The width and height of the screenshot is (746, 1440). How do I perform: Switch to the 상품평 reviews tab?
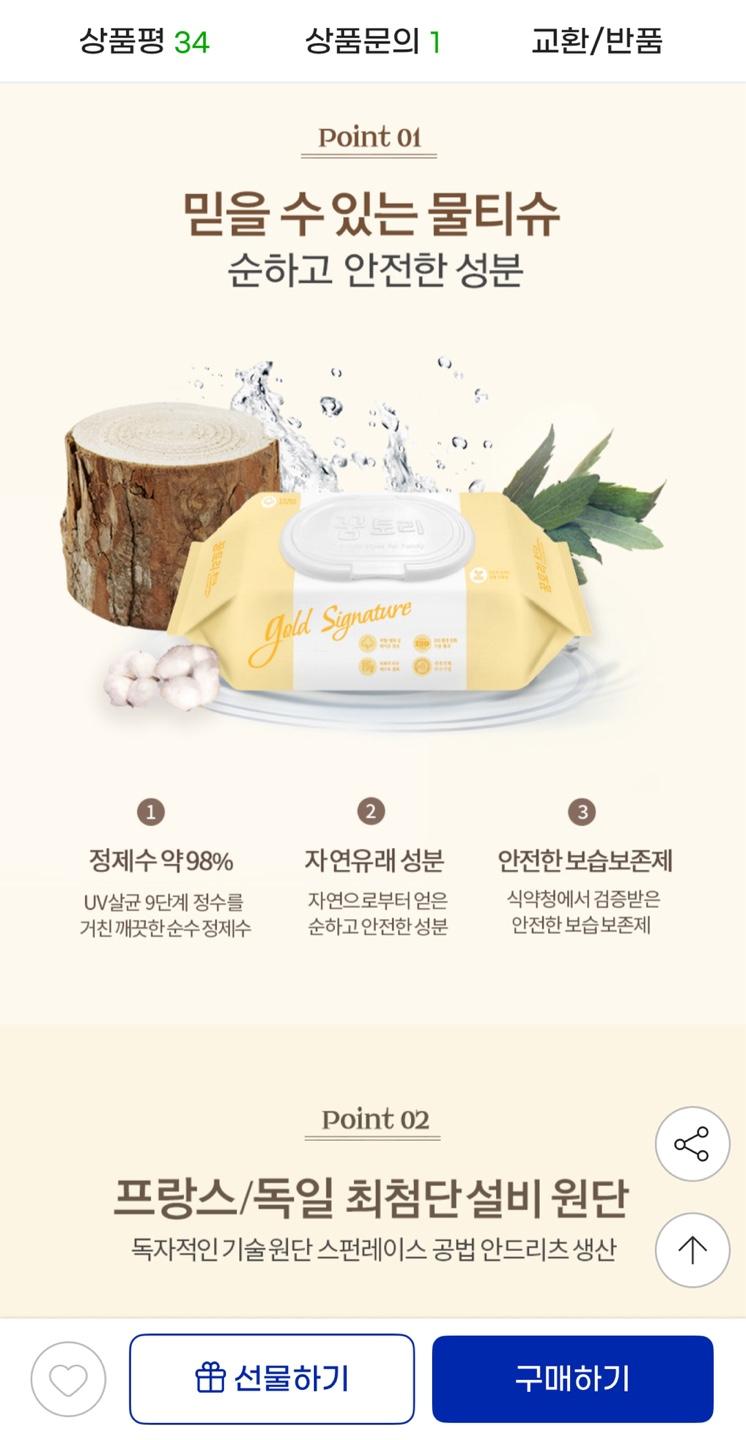(144, 42)
